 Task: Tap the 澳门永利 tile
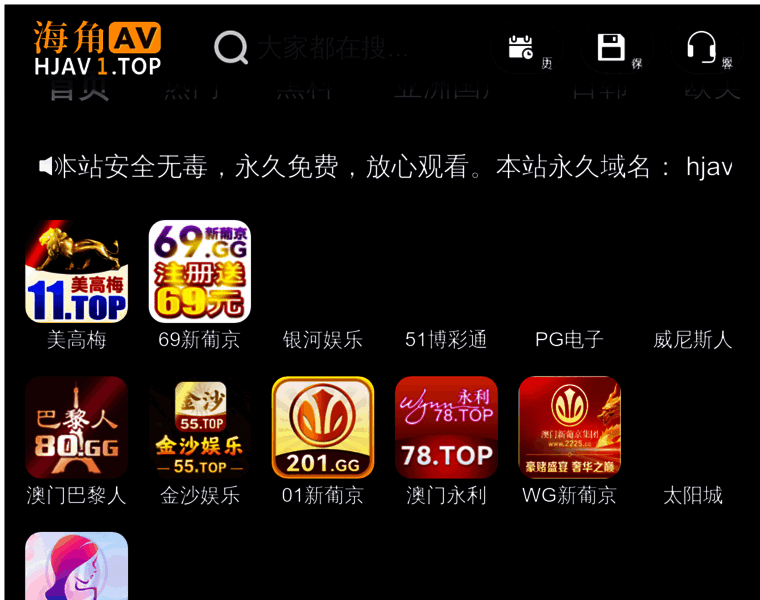[446, 428]
